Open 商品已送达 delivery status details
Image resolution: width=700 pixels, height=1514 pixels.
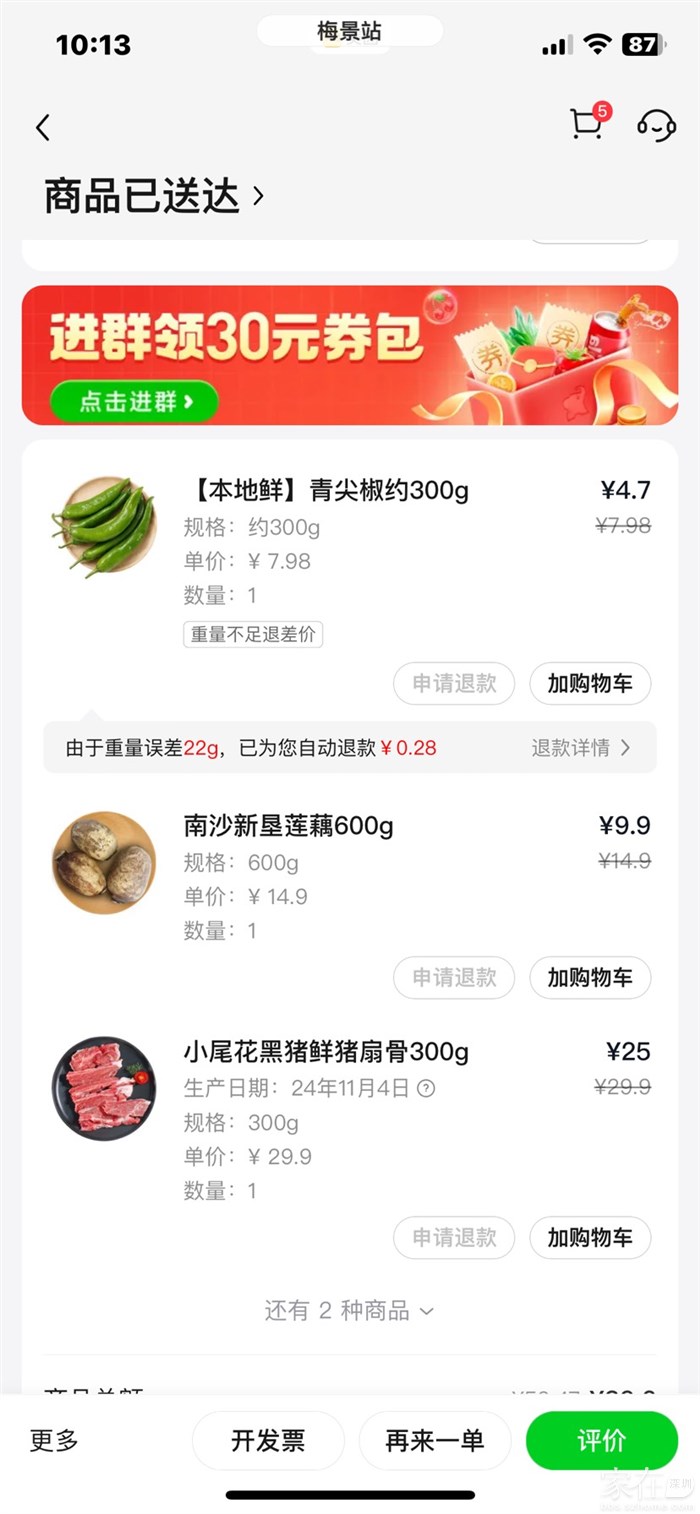coord(154,196)
